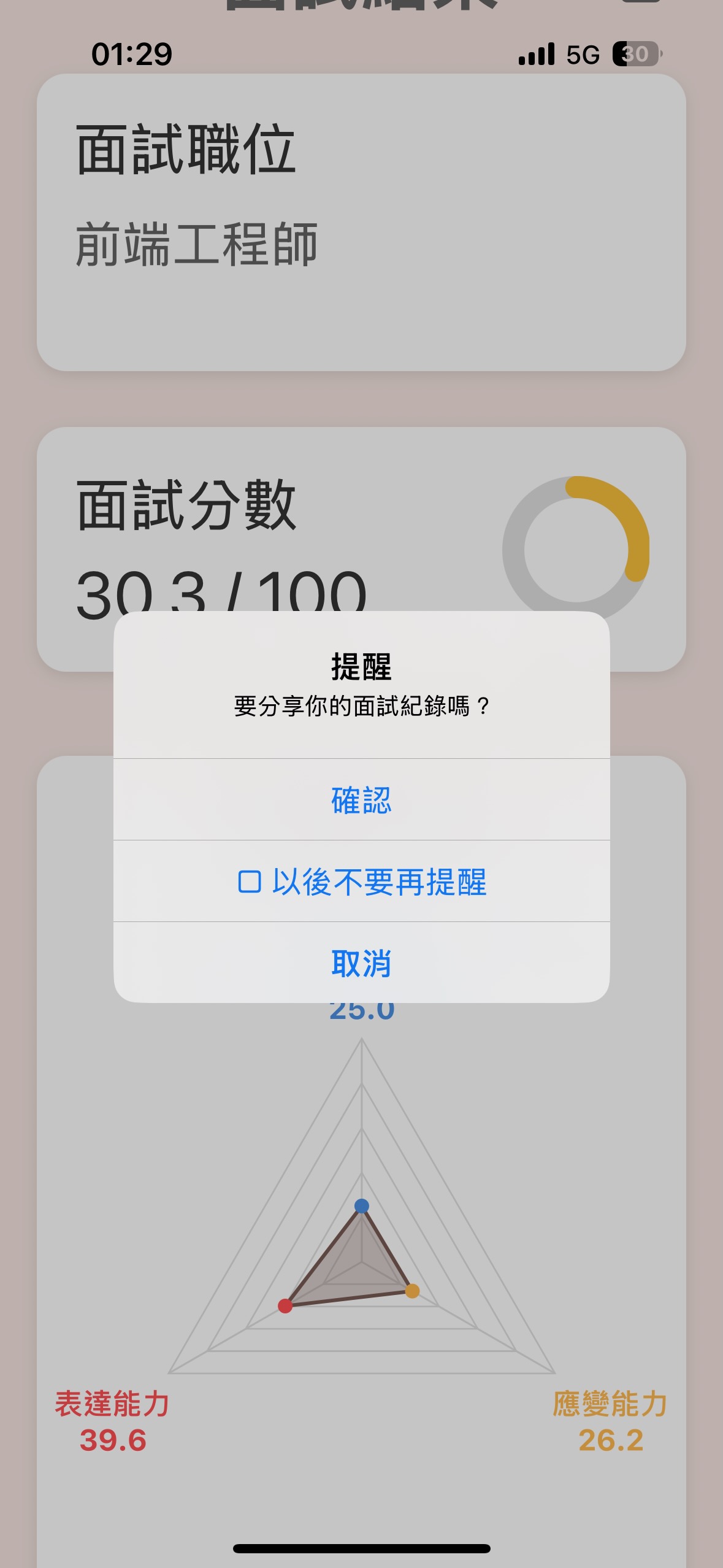Viewport: 723px width, 1568px height.
Task: Confirm sharing with the 確認 button
Action: click(361, 800)
